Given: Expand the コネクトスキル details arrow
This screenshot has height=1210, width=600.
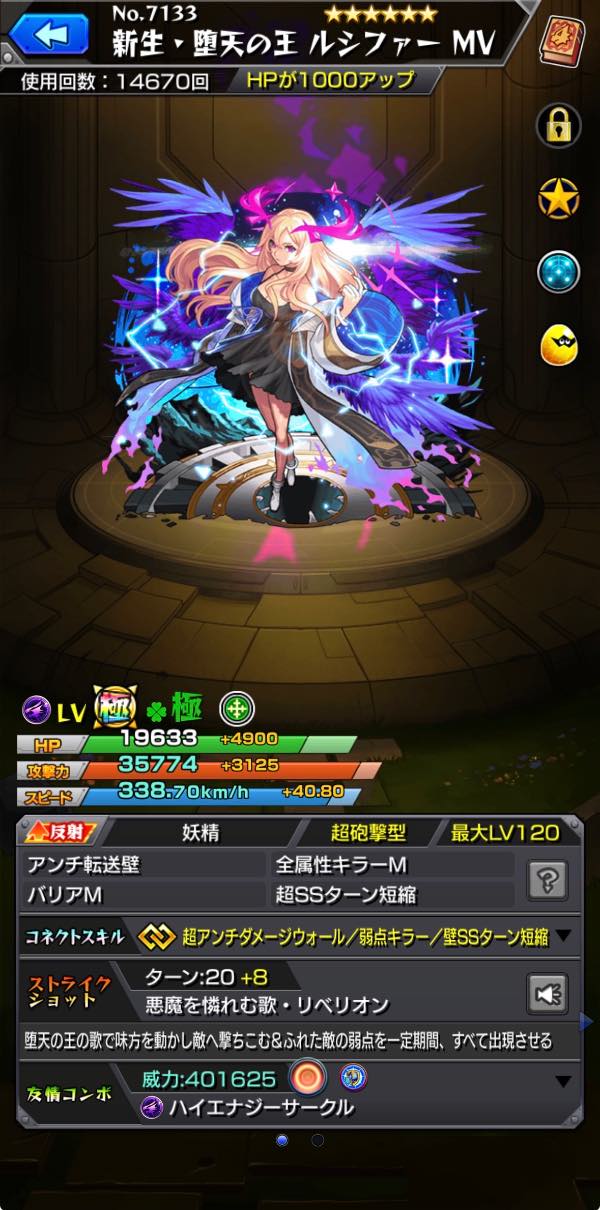Looking at the screenshot, I should [x=564, y=936].
